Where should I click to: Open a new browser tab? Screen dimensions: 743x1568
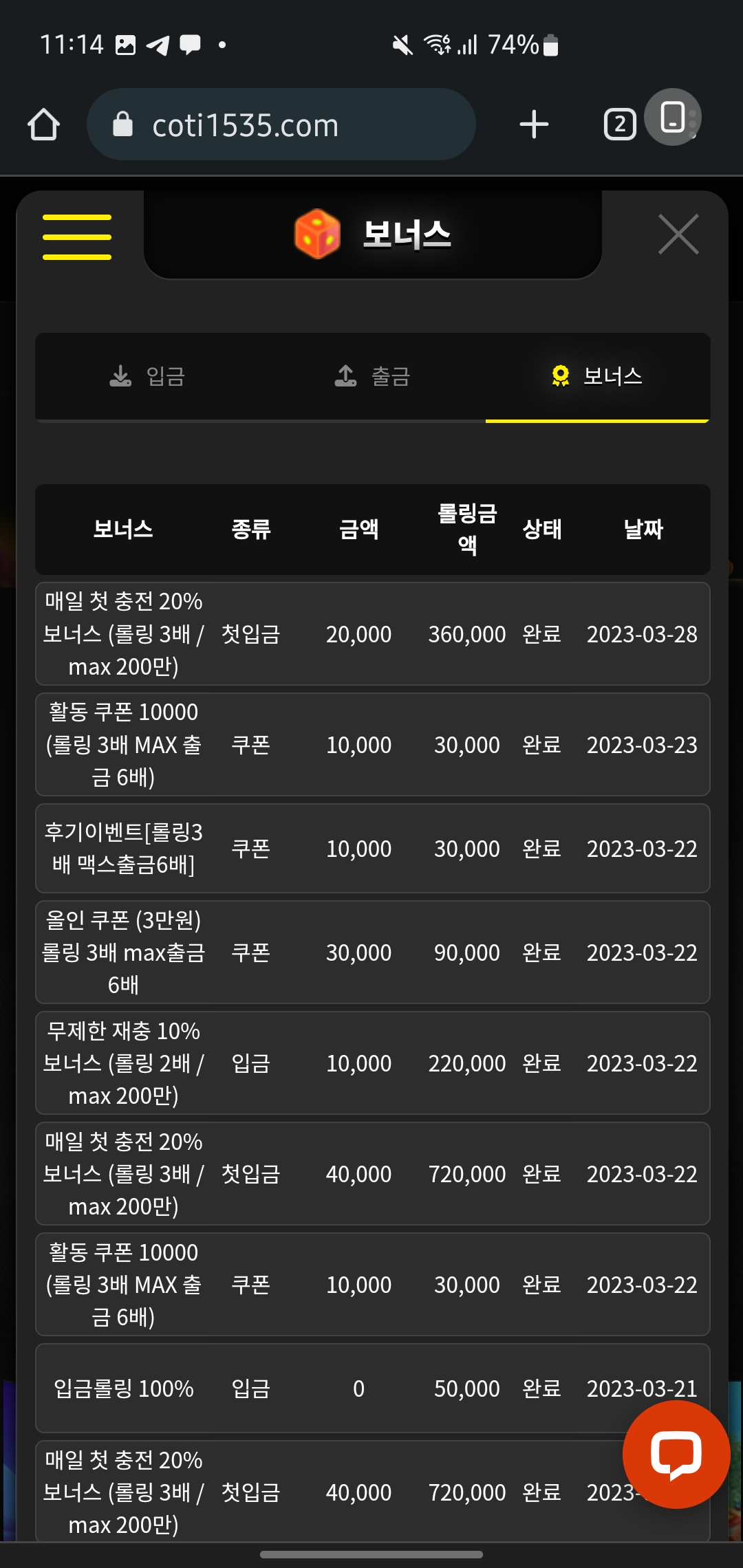(x=534, y=124)
